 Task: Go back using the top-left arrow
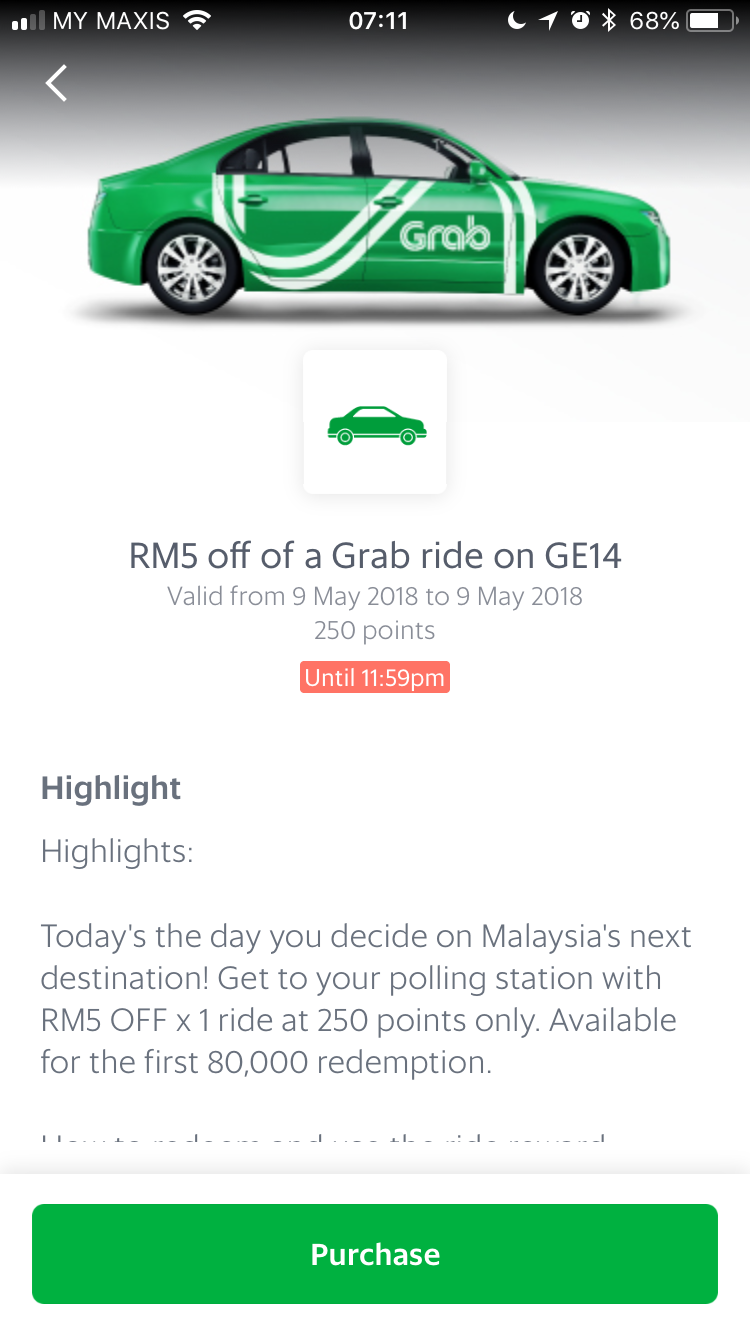(x=57, y=83)
